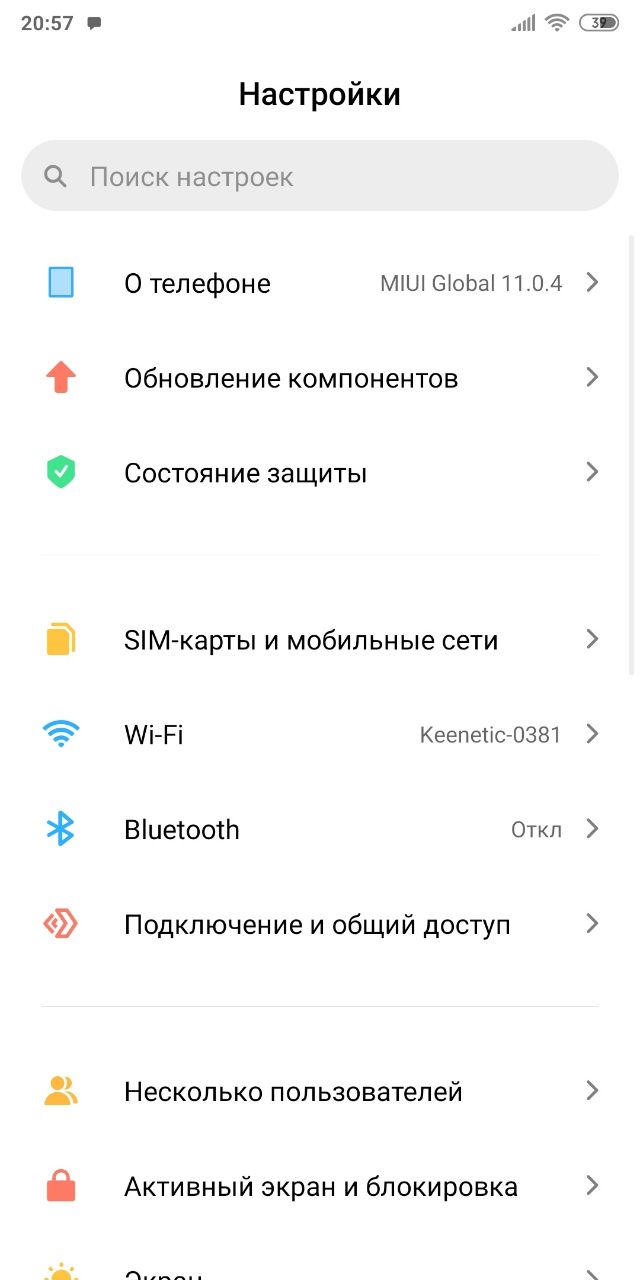Open Bluetooth settings

coord(320,829)
